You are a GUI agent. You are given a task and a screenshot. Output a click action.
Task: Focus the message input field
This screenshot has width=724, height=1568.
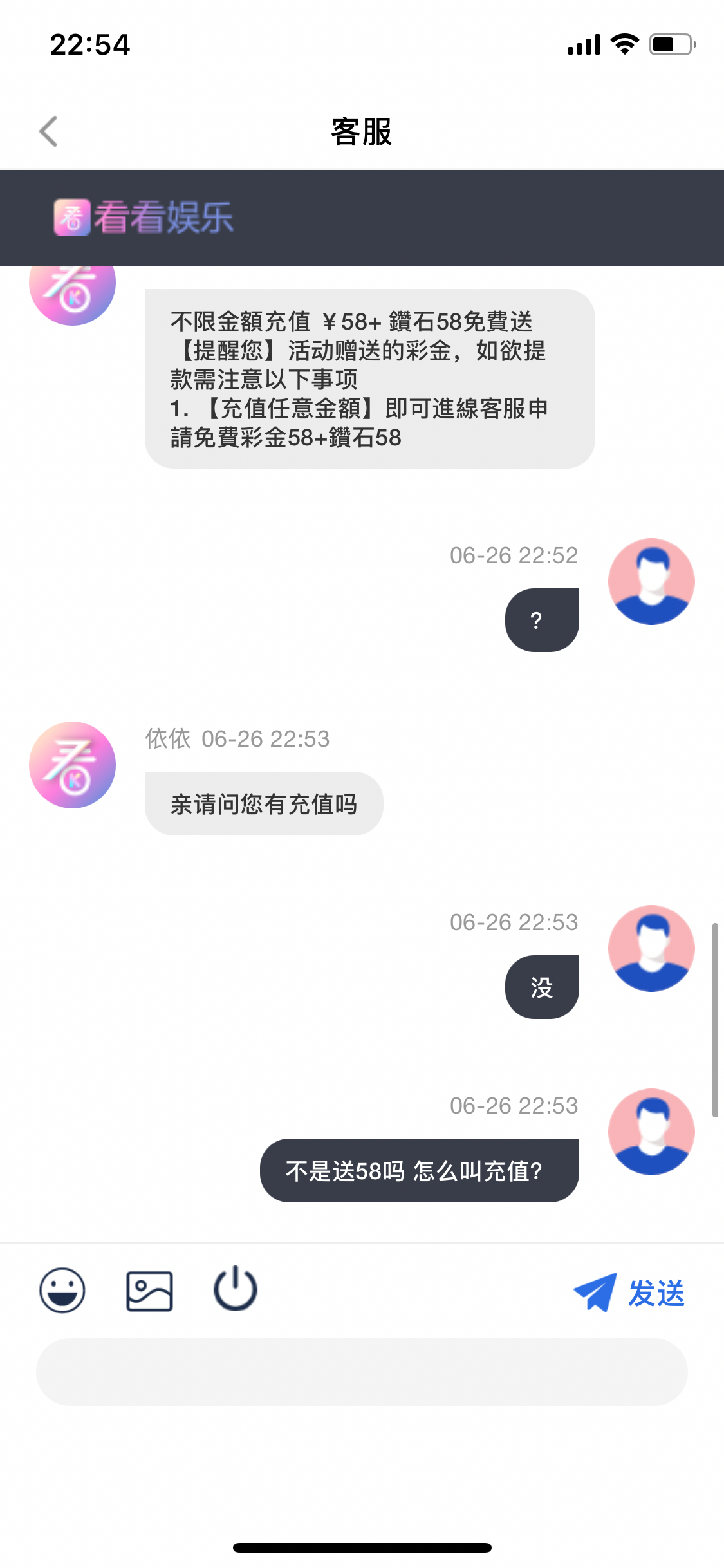pos(362,1372)
